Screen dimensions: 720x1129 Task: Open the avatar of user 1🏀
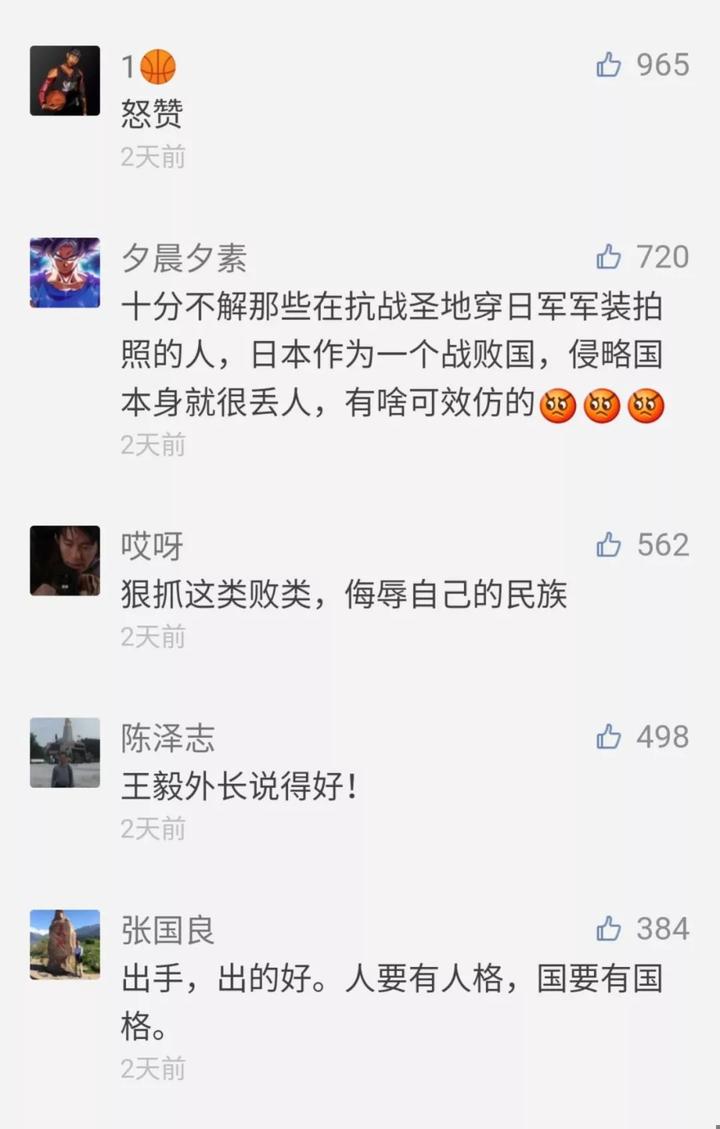[x=65, y=81]
